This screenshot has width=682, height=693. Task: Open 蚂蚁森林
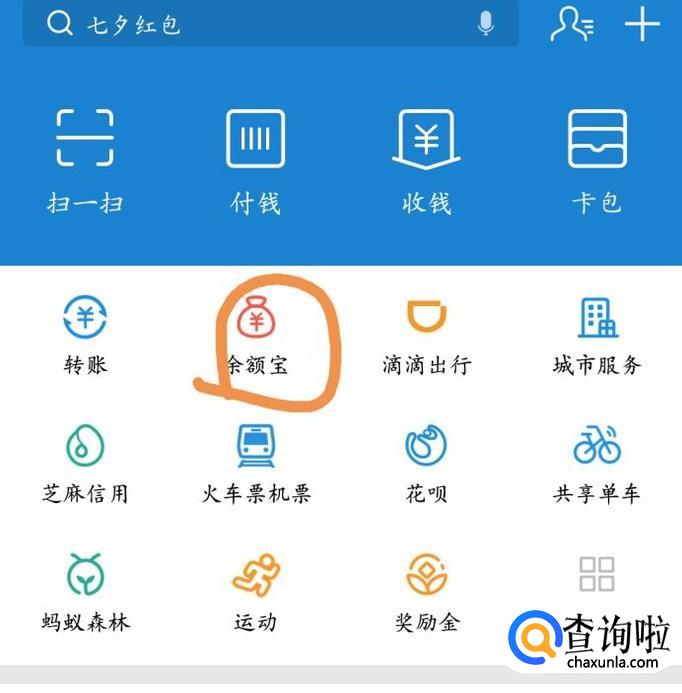85,592
